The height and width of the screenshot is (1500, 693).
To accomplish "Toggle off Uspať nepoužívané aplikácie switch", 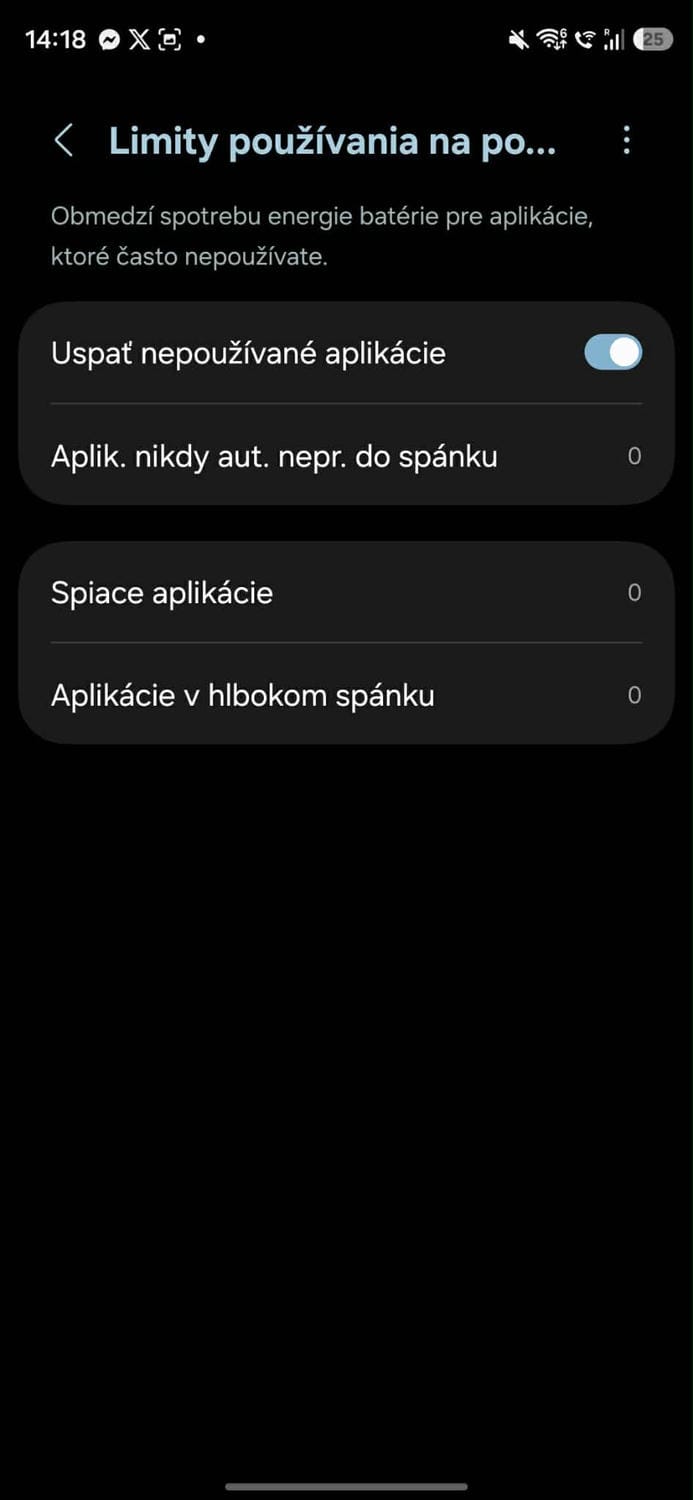I will (x=612, y=353).
